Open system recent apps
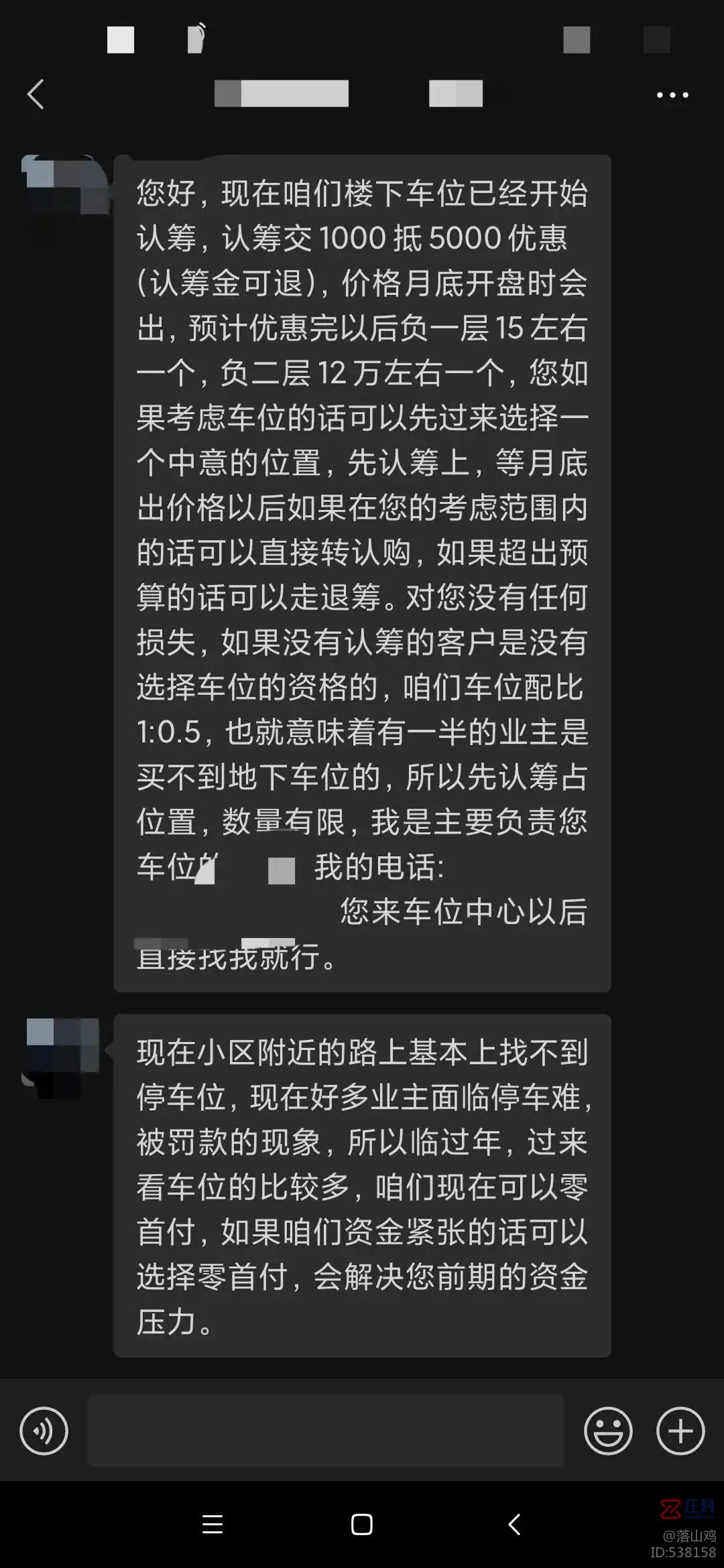This screenshot has width=724, height=1568. (213, 1524)
